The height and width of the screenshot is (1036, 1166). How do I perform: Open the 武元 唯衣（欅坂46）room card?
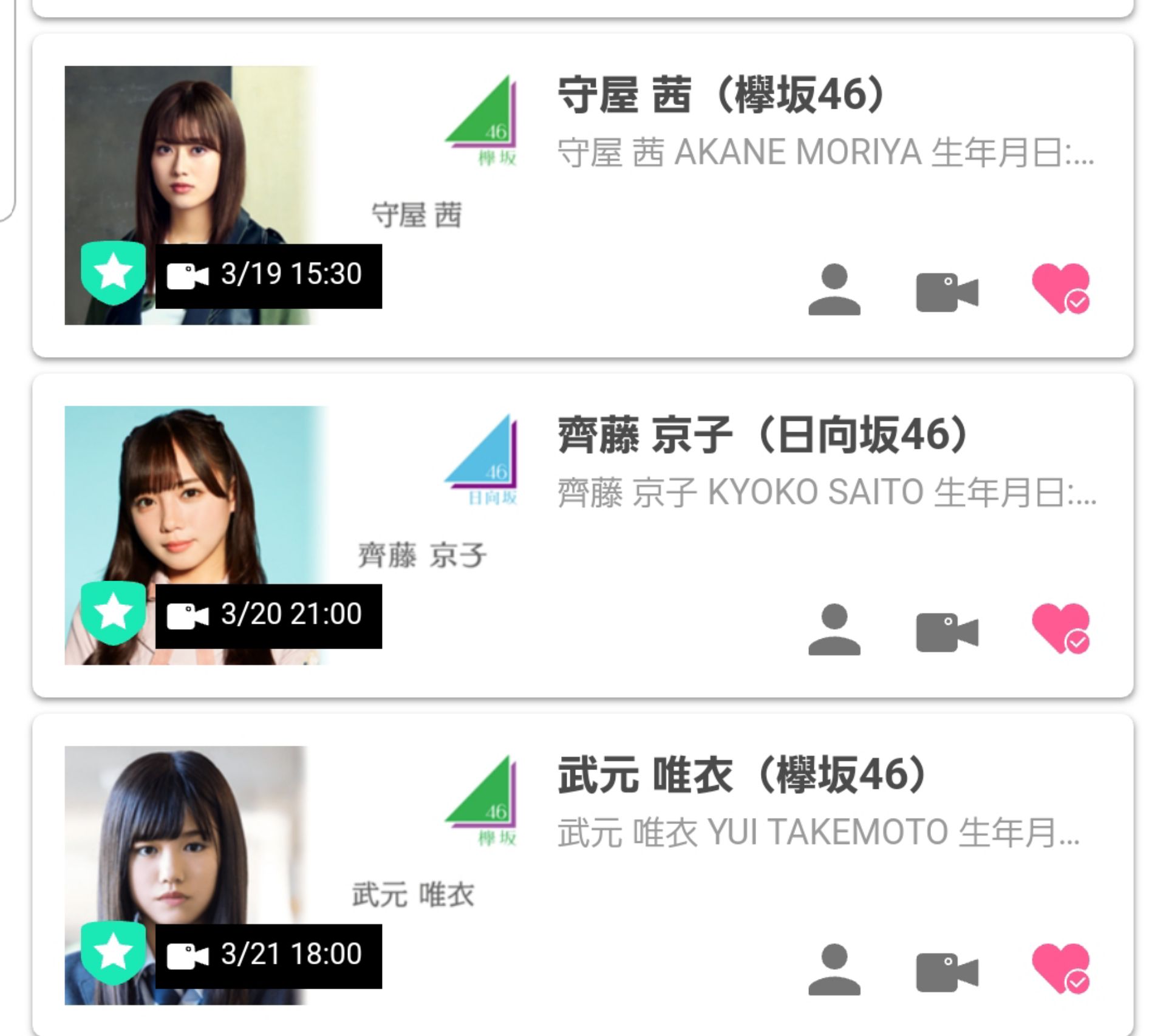[741, 776]
